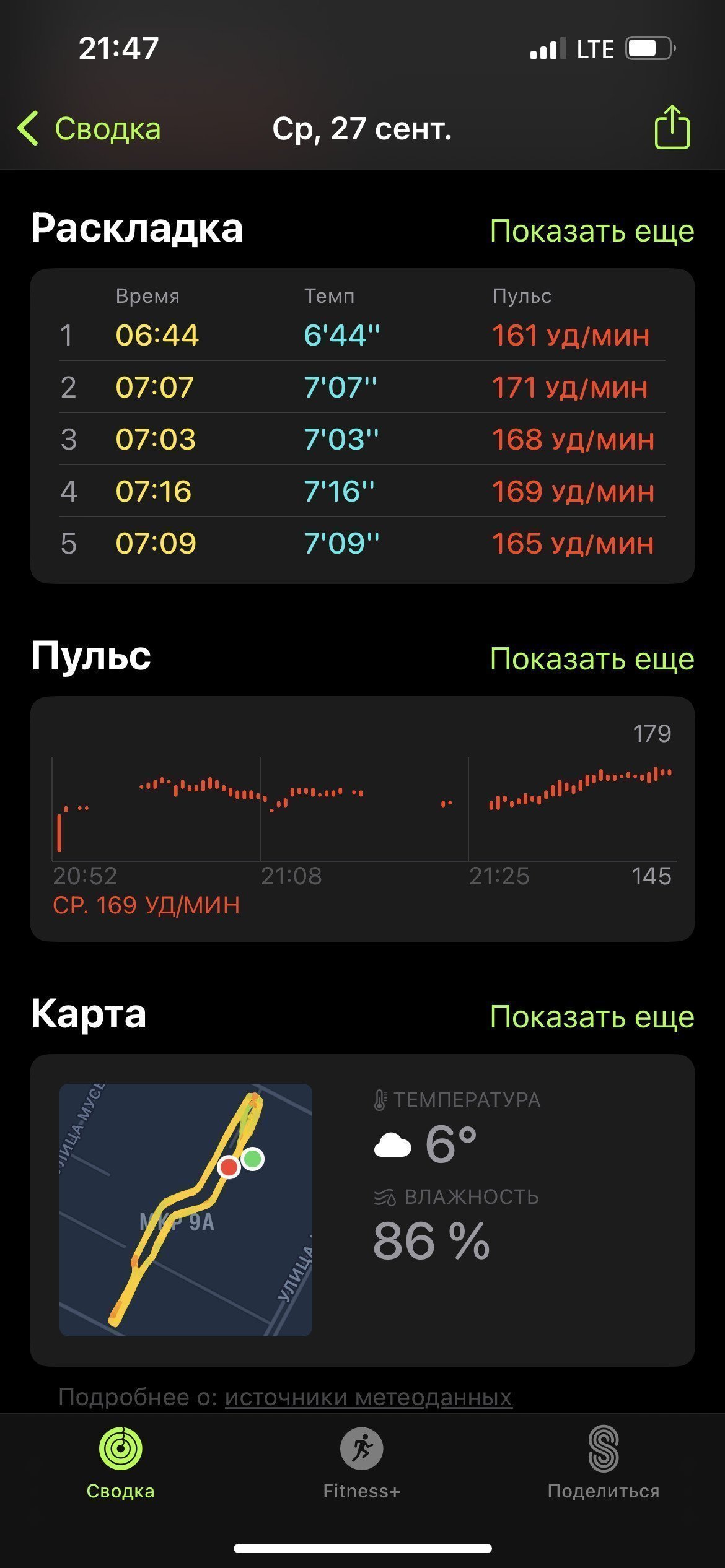Image resolution: width=725 pixels, height=1568 pixels.
Task: Open the источники метеоданных link
Action: (x=369, y=1398)
